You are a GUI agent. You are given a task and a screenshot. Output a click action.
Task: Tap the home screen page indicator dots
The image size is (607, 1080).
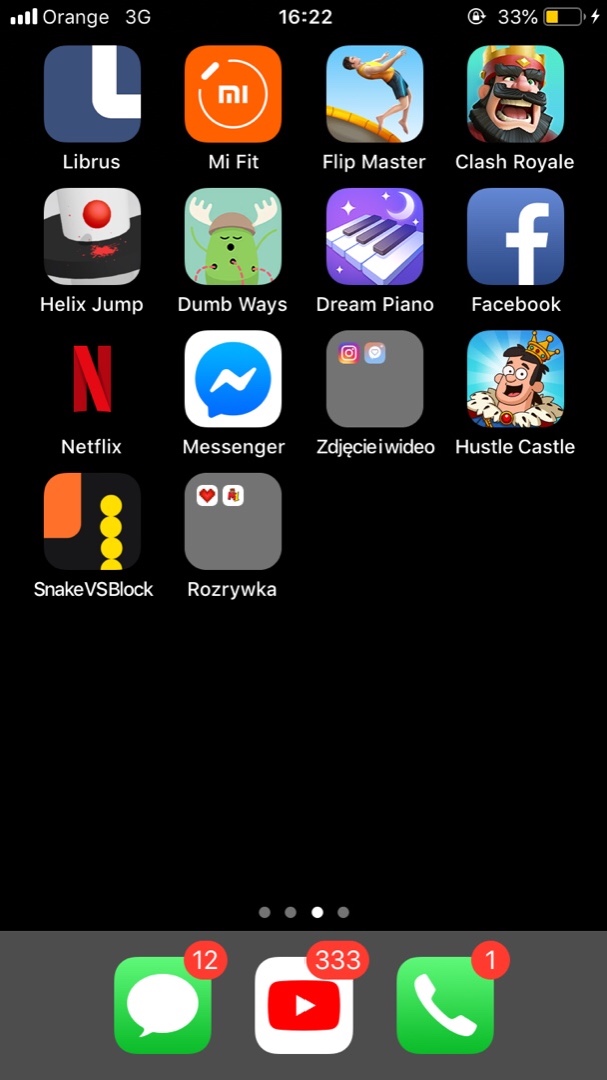(x=303, y=912)
